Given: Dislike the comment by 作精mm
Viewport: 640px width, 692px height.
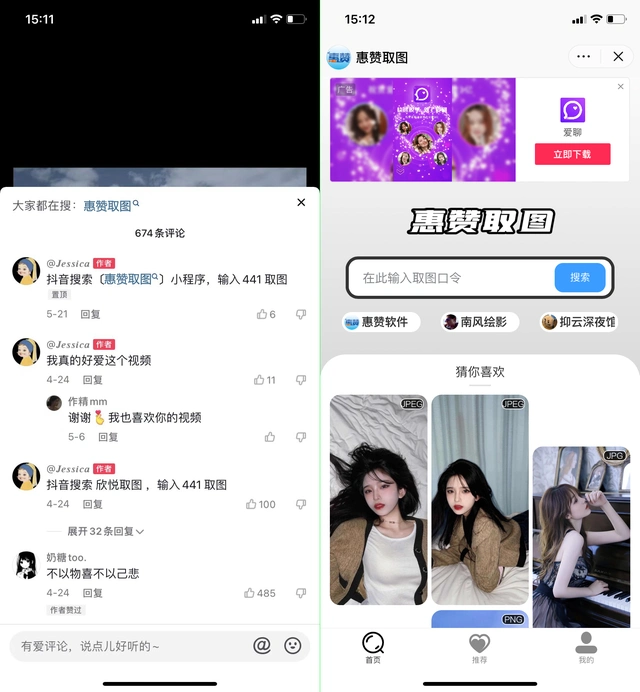Looking at the screenshot, I should point(301,437).
